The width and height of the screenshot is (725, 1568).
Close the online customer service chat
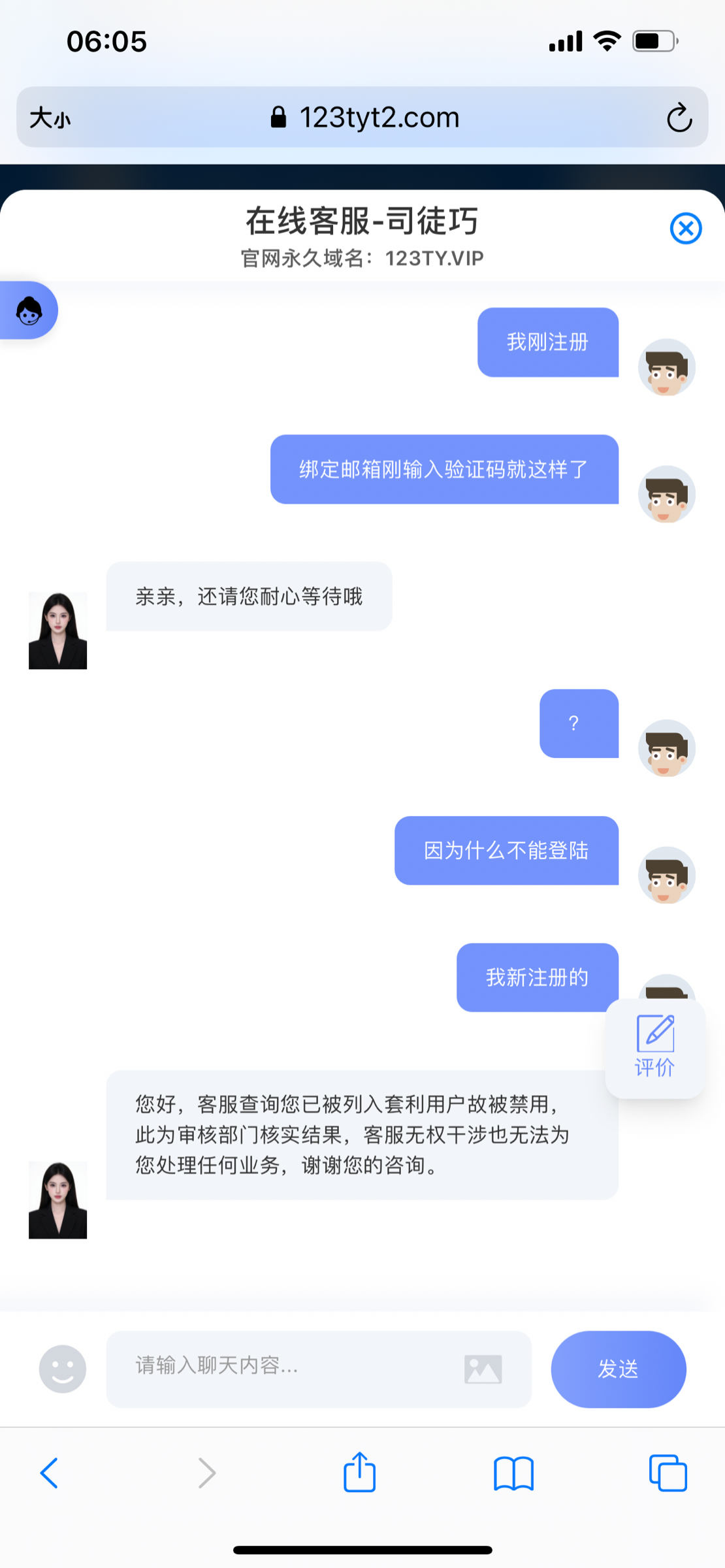point(686,229)
